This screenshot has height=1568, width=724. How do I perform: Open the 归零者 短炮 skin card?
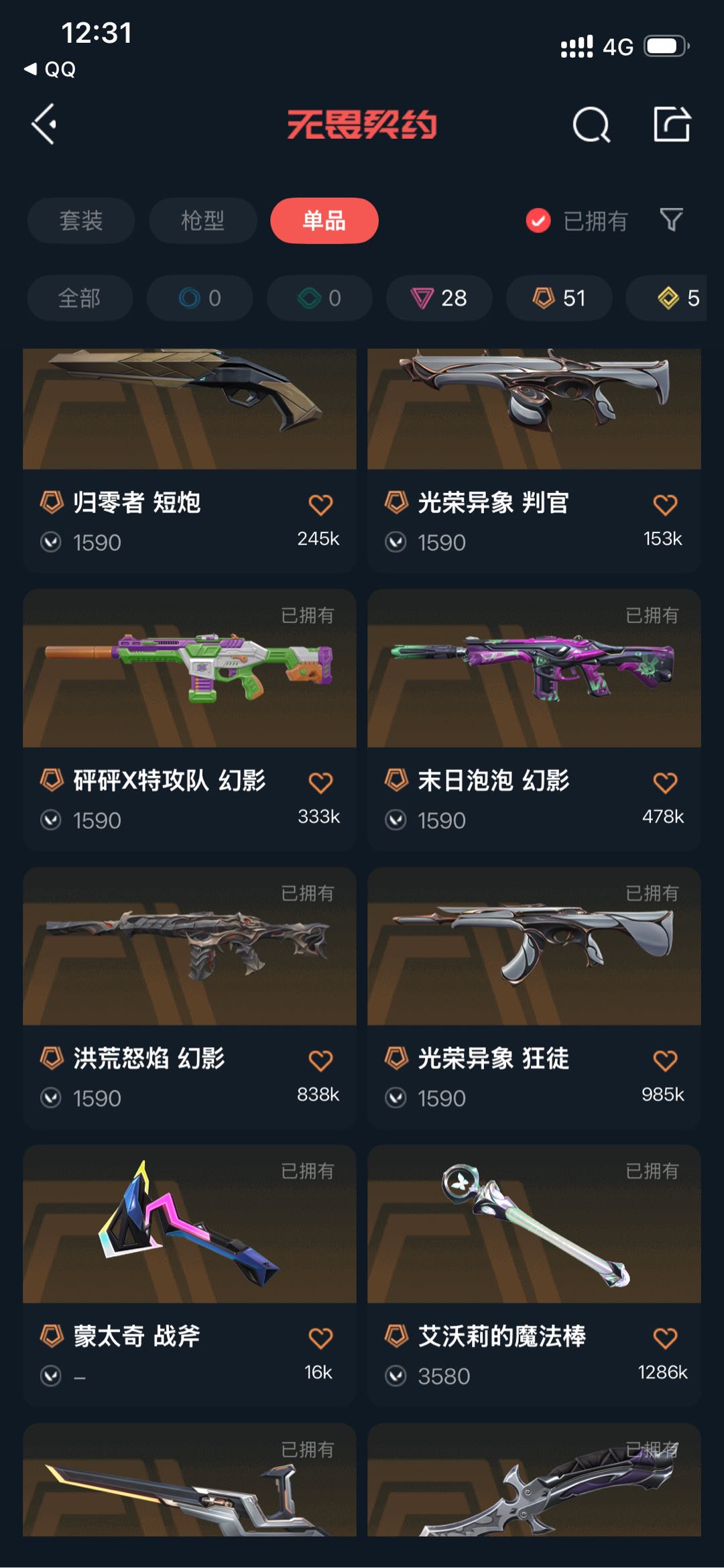point(190,460)
